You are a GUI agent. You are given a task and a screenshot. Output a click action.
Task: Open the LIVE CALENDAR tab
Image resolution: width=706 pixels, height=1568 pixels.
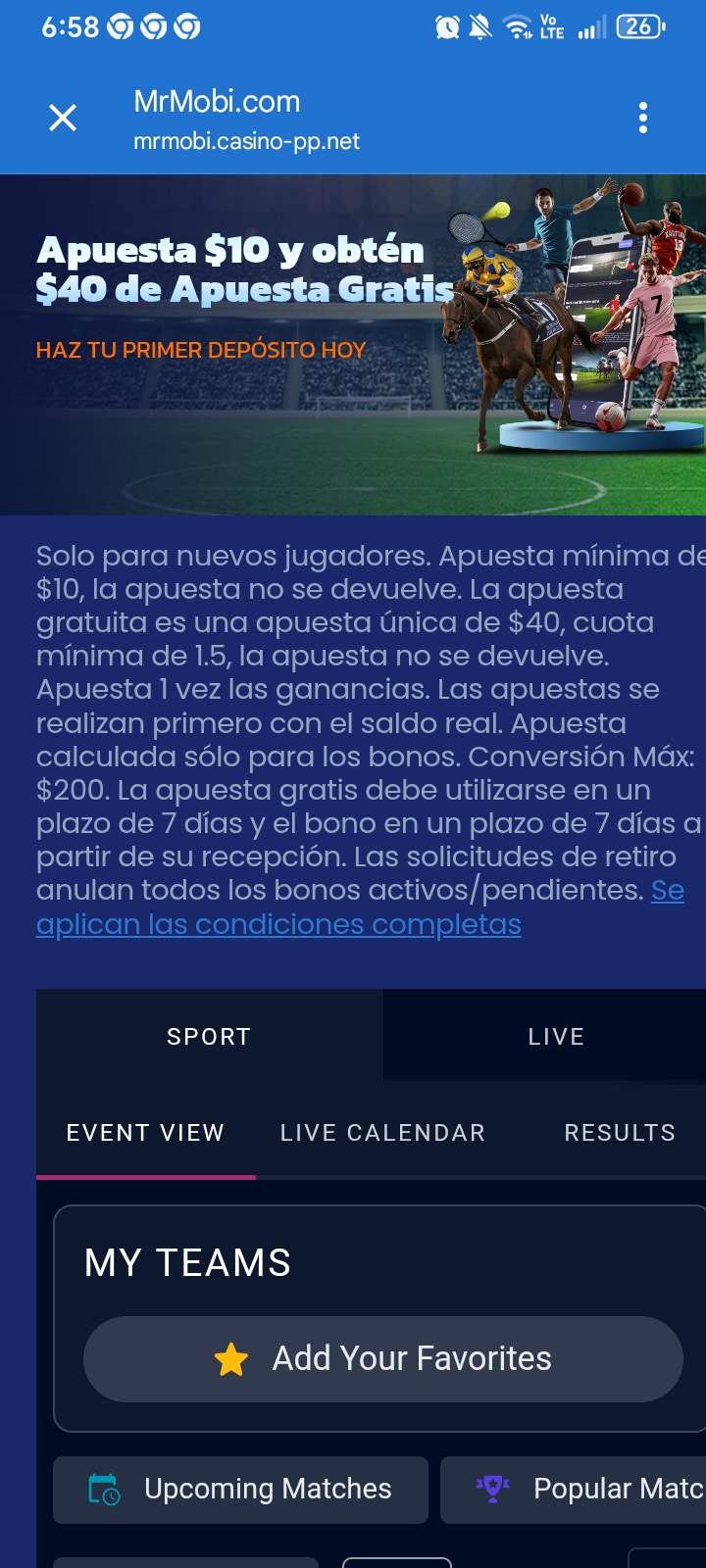tap(382, 1133)
